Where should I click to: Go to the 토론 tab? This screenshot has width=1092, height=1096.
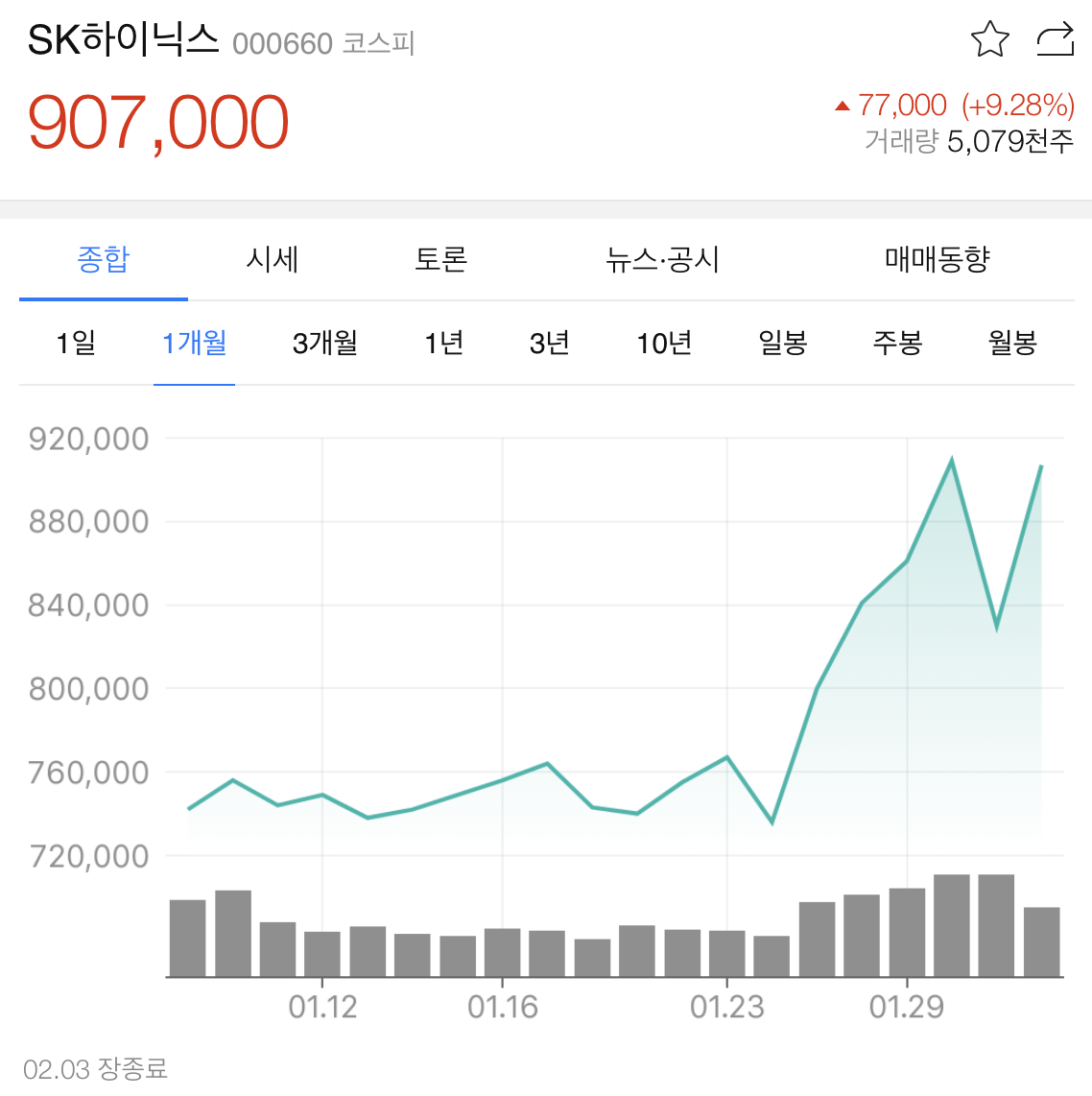440,259
